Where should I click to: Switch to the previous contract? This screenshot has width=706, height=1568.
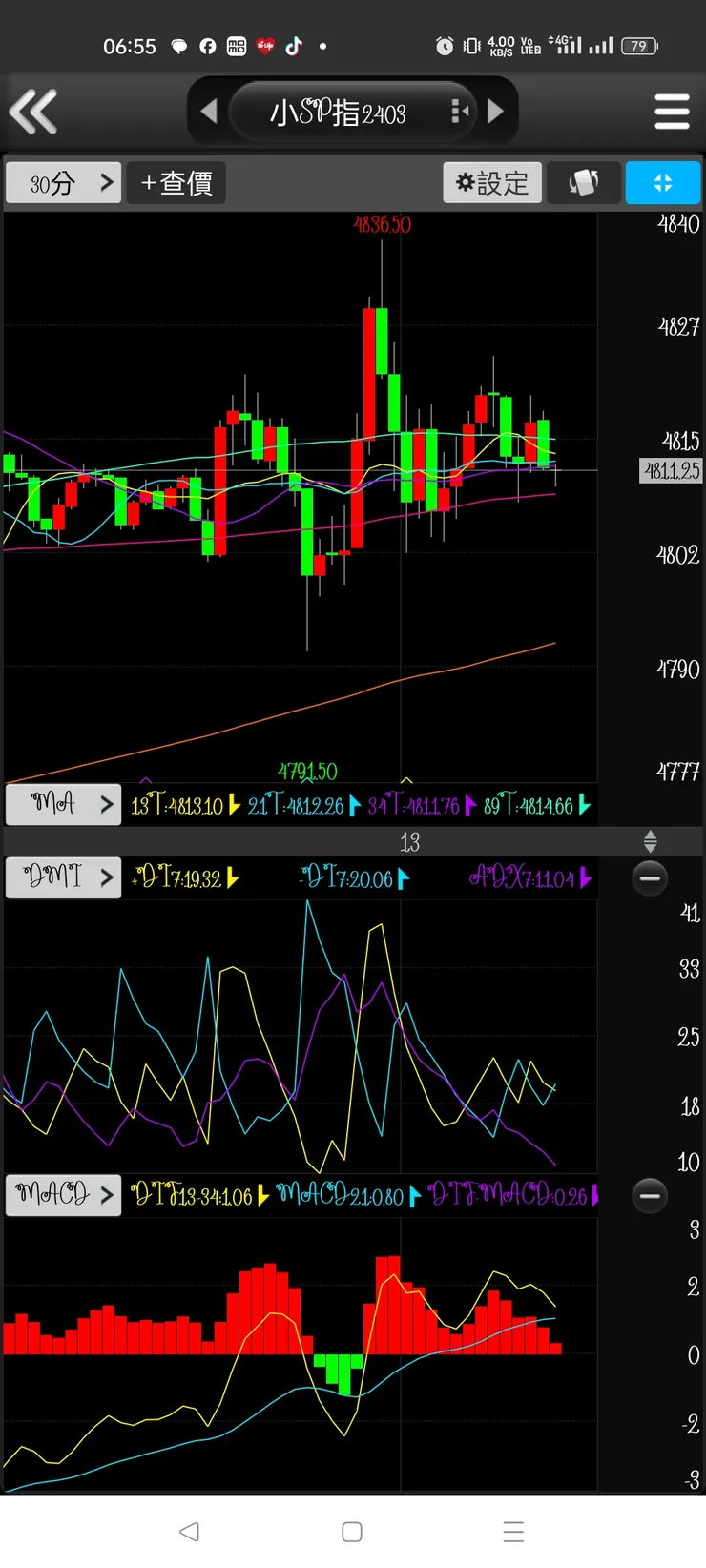coord(209,112)
